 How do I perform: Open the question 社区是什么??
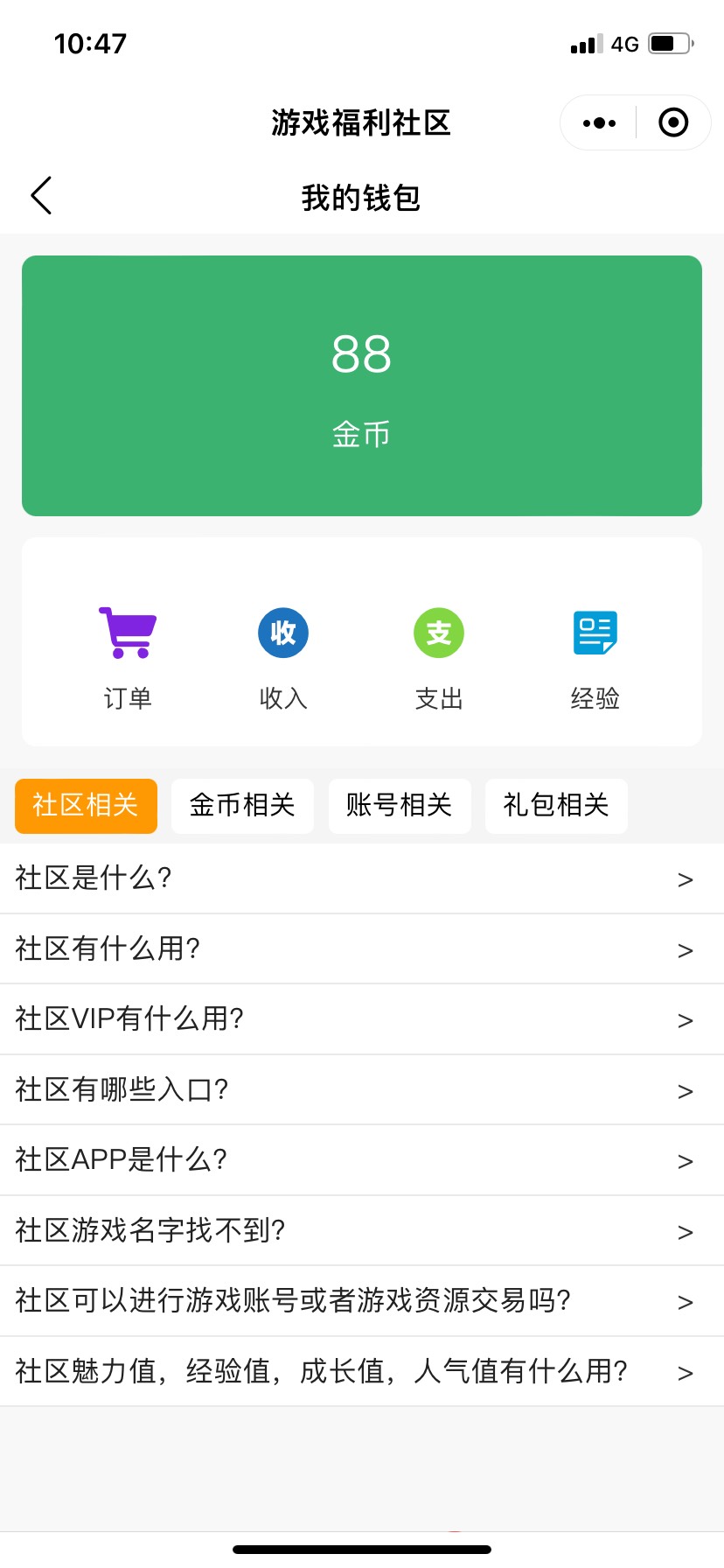point(362,878)
